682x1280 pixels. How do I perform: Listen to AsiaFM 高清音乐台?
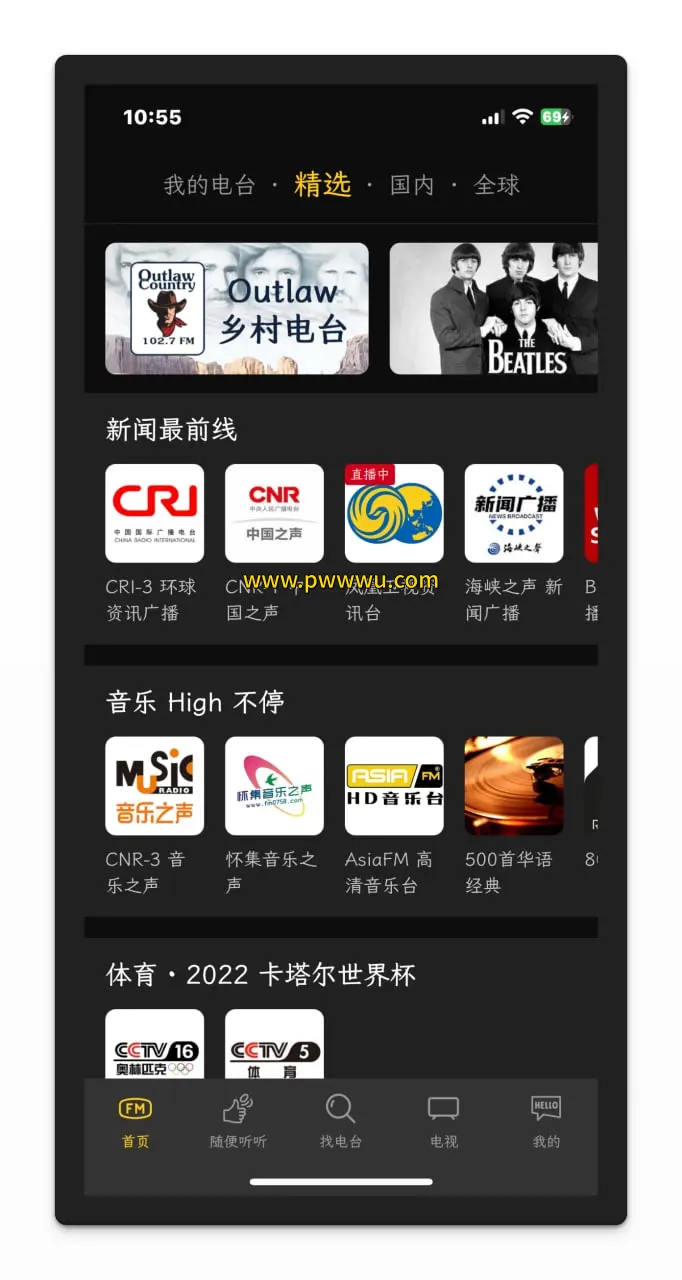click(394, 786)
